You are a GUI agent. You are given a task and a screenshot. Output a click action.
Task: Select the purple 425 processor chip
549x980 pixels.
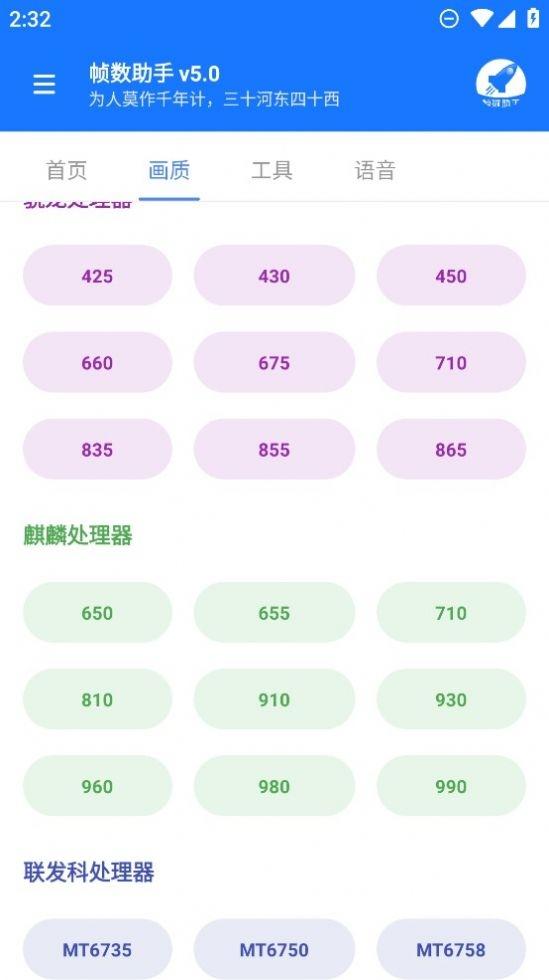point(98,276)
